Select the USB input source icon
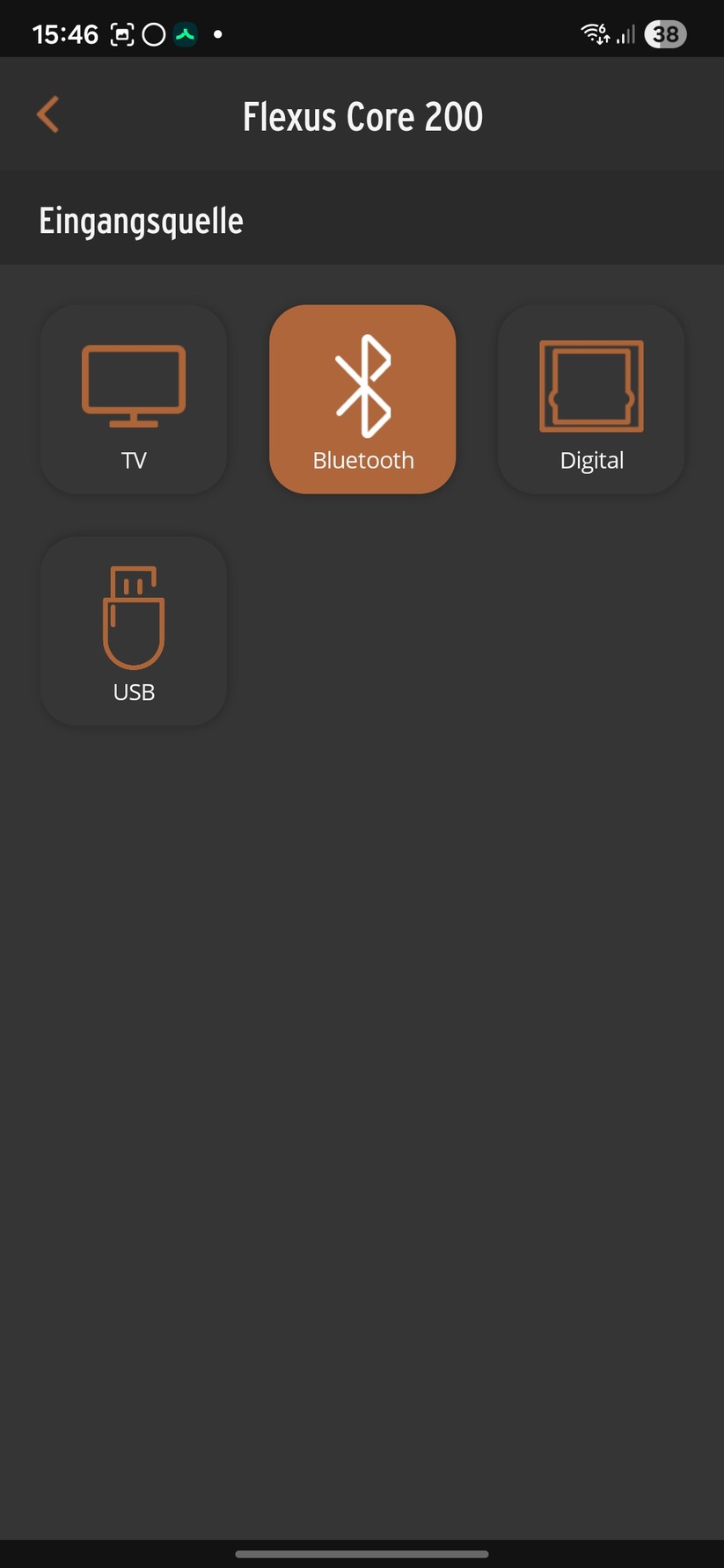724x1568 pixels. pyautogui.click(x=133, y=631)
